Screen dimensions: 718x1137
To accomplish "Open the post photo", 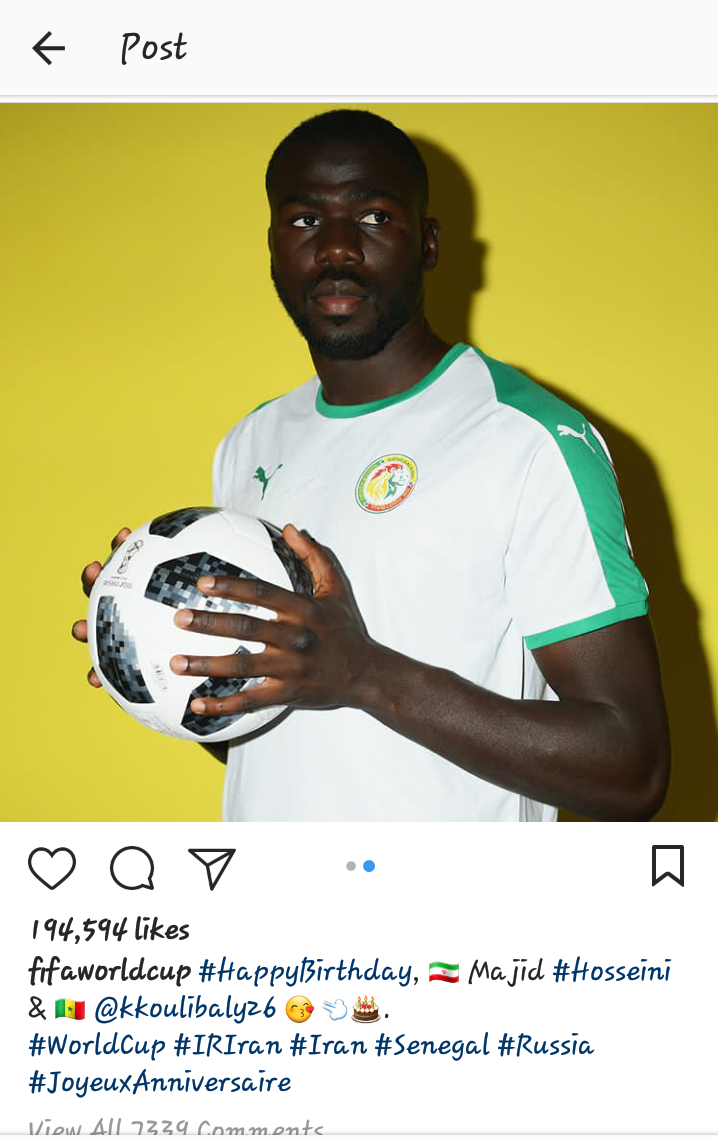I will tap(359, 462).
